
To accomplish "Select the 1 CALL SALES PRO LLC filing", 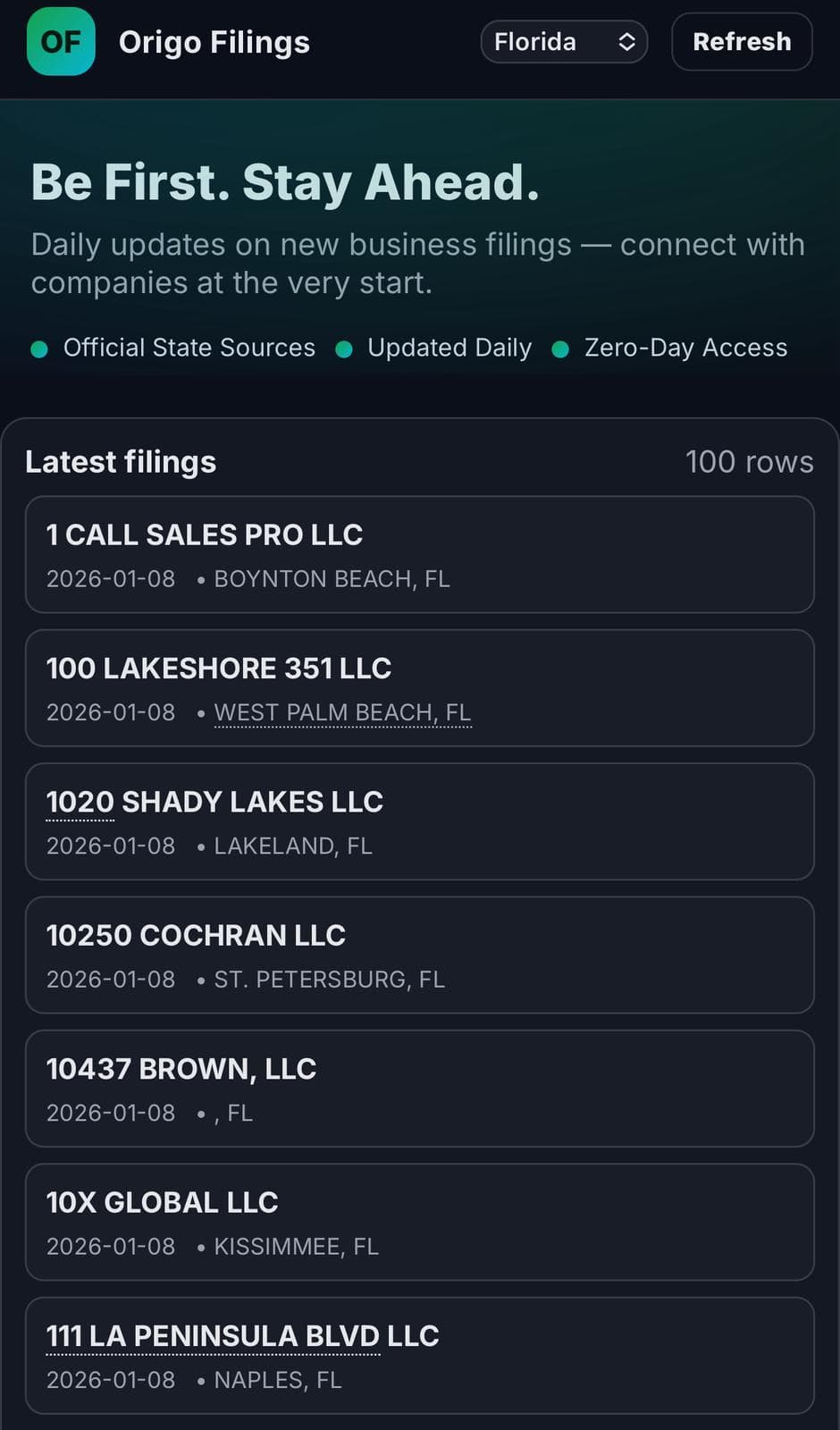I will [420, 554].
